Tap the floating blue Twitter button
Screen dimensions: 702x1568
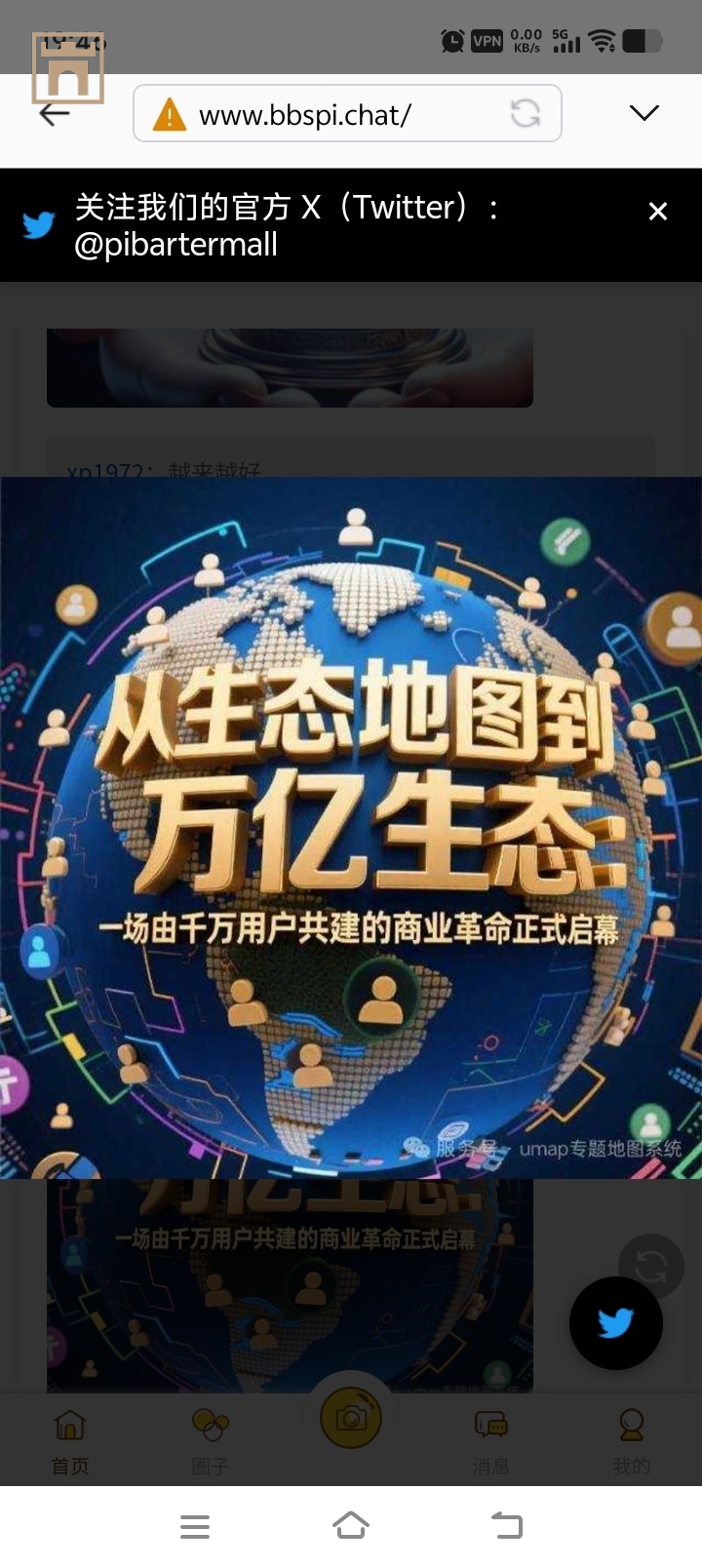tap(615, 1323)
